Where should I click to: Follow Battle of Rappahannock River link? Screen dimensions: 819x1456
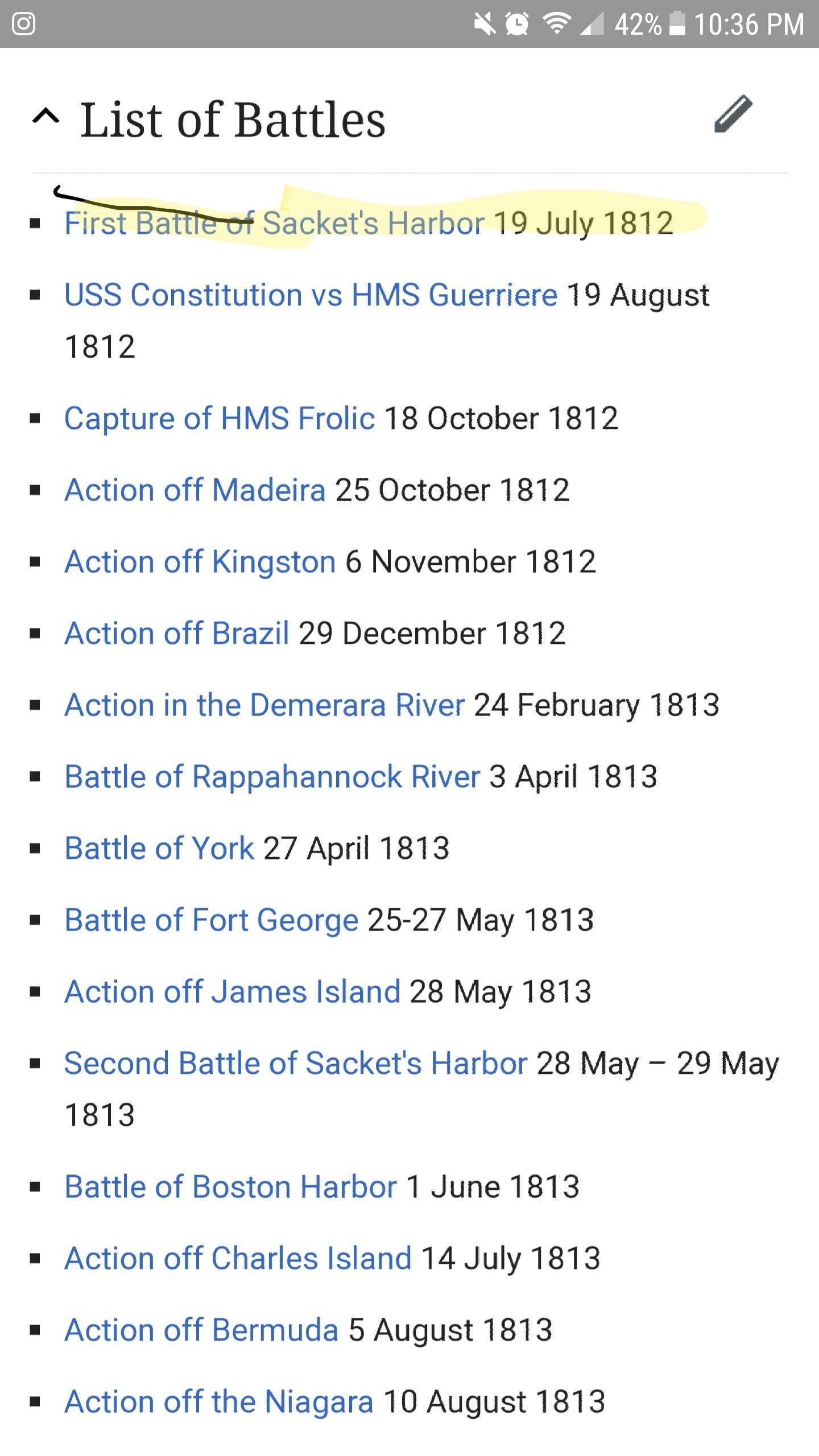coord(272,777)
